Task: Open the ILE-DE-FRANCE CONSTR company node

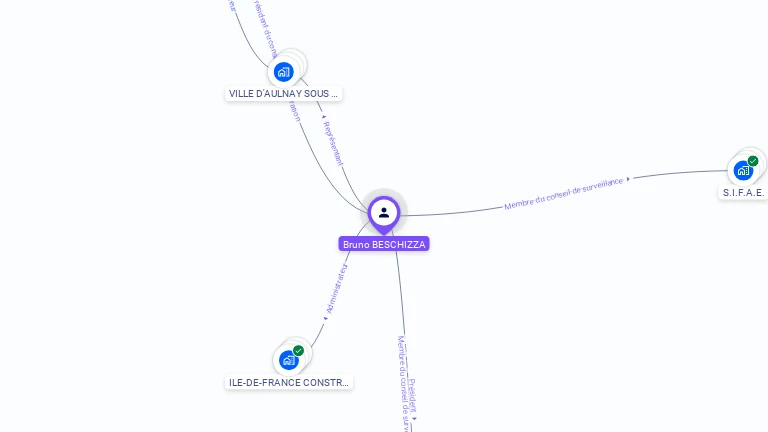Action: tap(289, 359)
